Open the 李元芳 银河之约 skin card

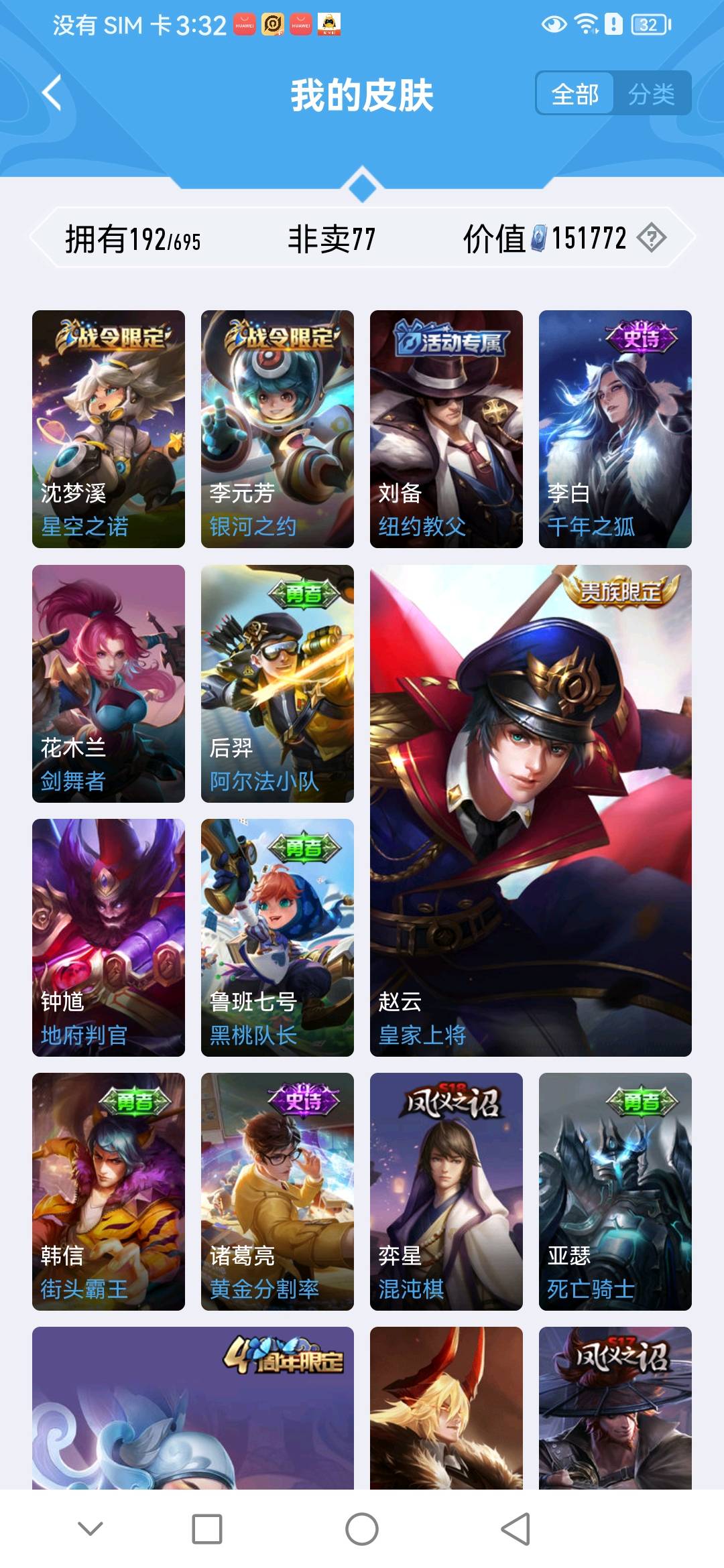(x=278, y=429)
